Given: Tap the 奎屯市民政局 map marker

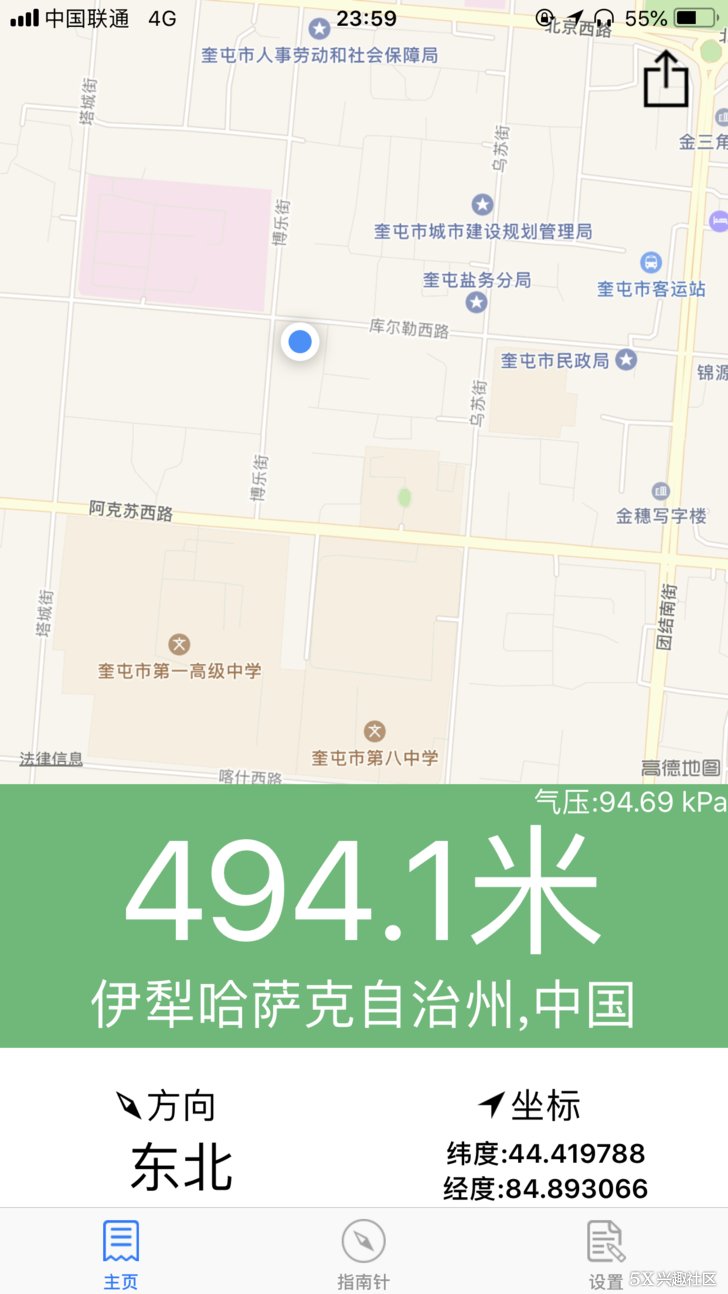Looking at the screenshot, I should coord(626,360).
